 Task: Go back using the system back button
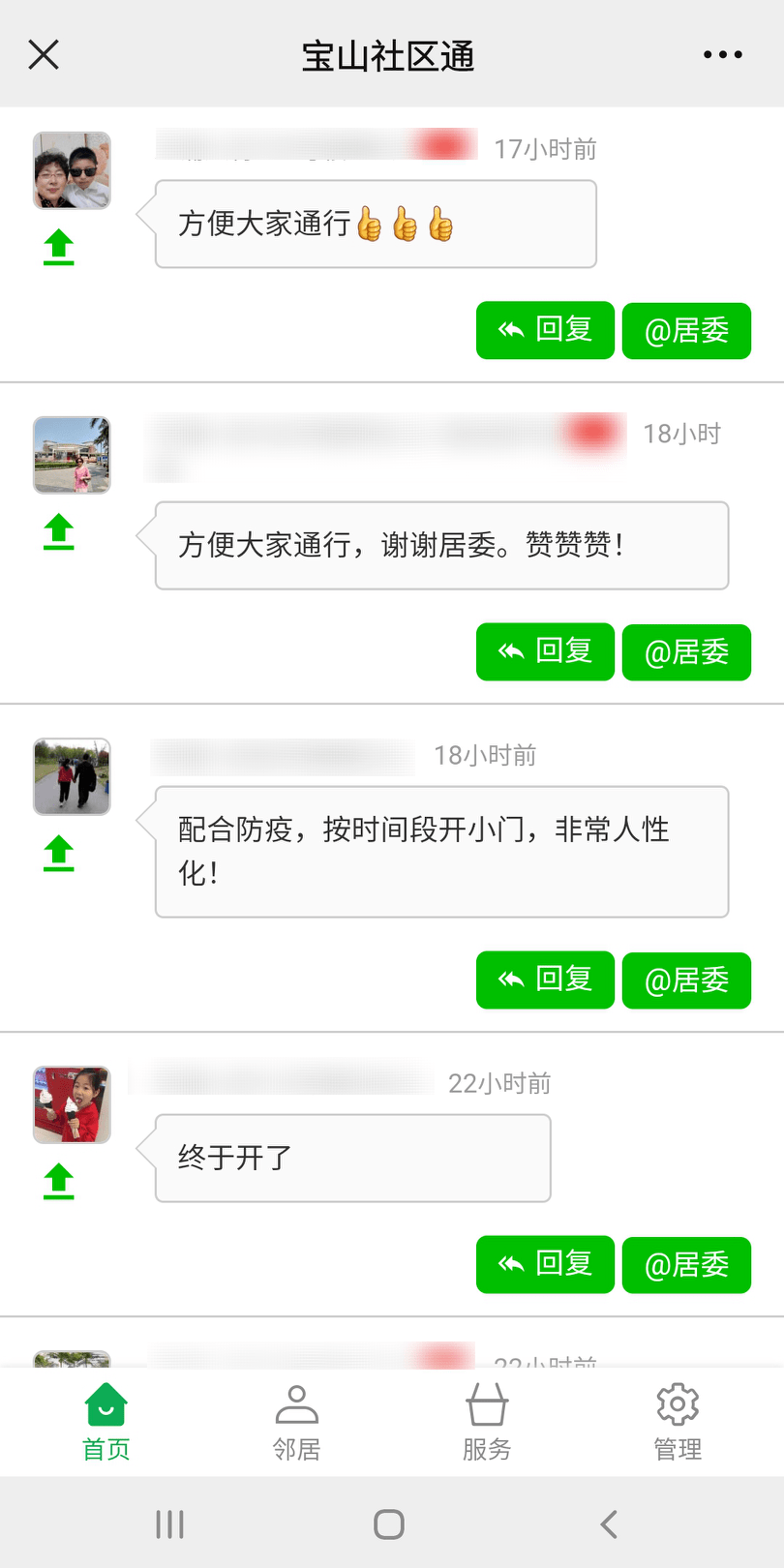coord(609,1524)
